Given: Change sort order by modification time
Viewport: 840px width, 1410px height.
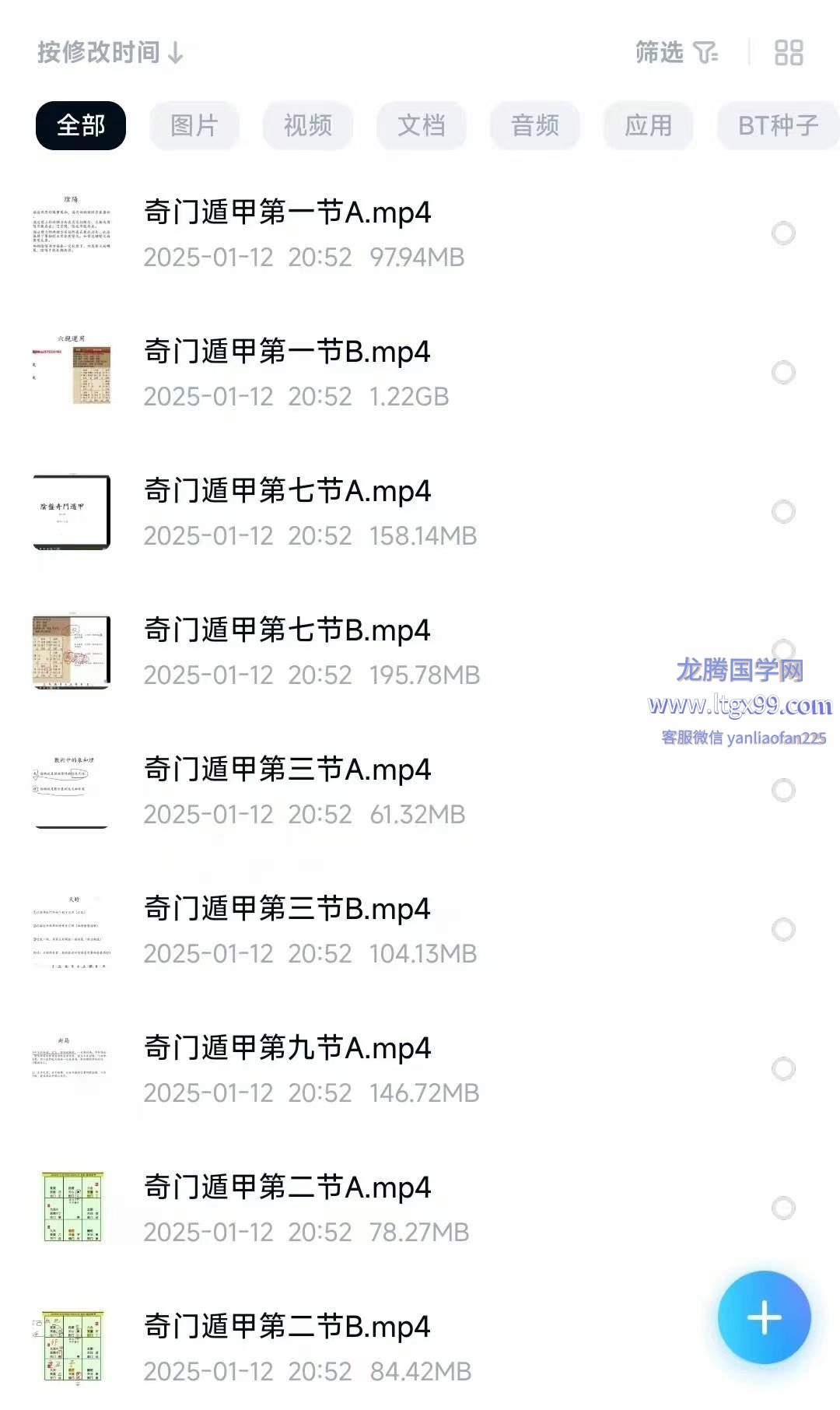Looking at the screenshot, I should tap(110, 53).
